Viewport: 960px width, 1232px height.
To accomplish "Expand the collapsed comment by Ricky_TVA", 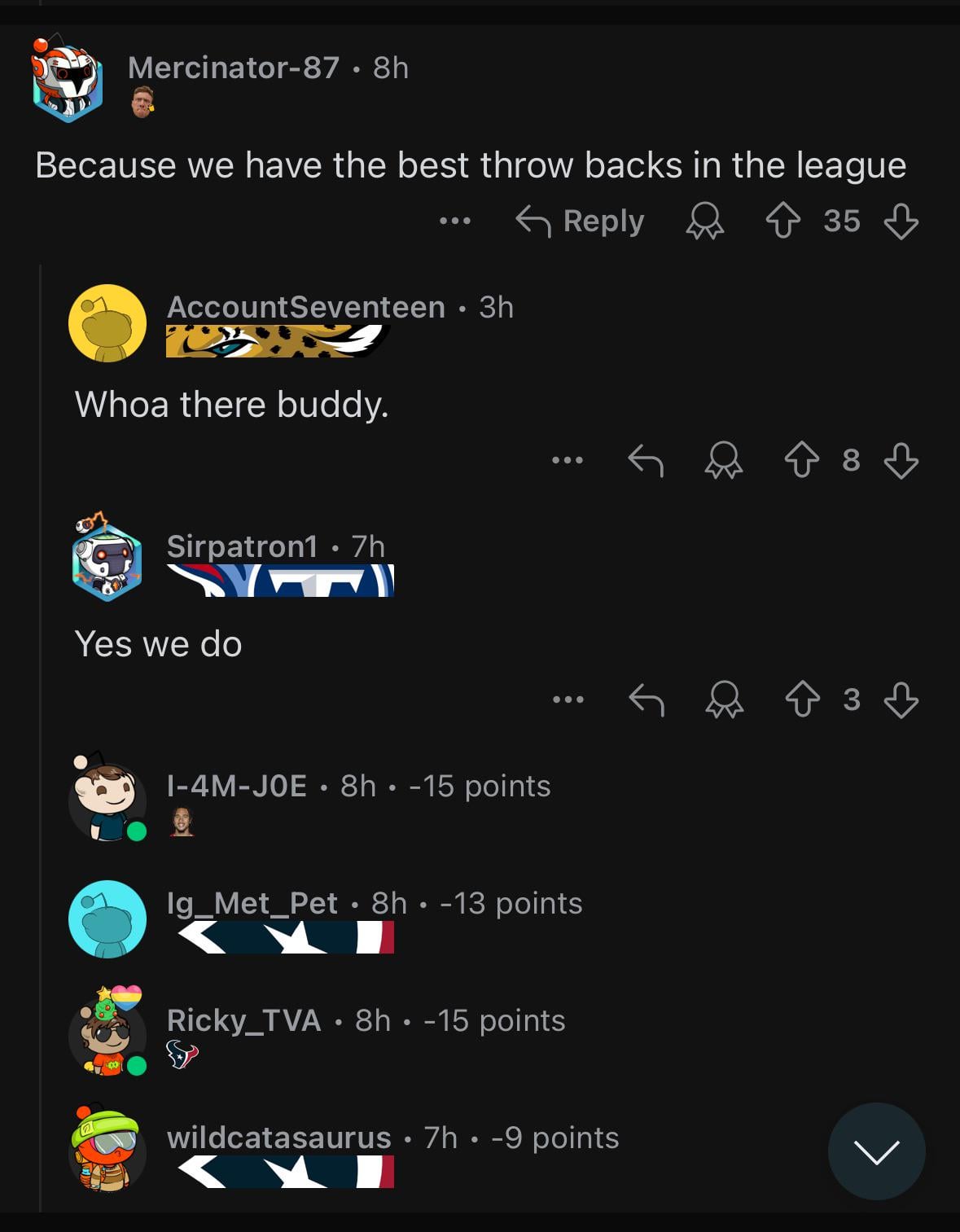I will [x=366, y=1021].
